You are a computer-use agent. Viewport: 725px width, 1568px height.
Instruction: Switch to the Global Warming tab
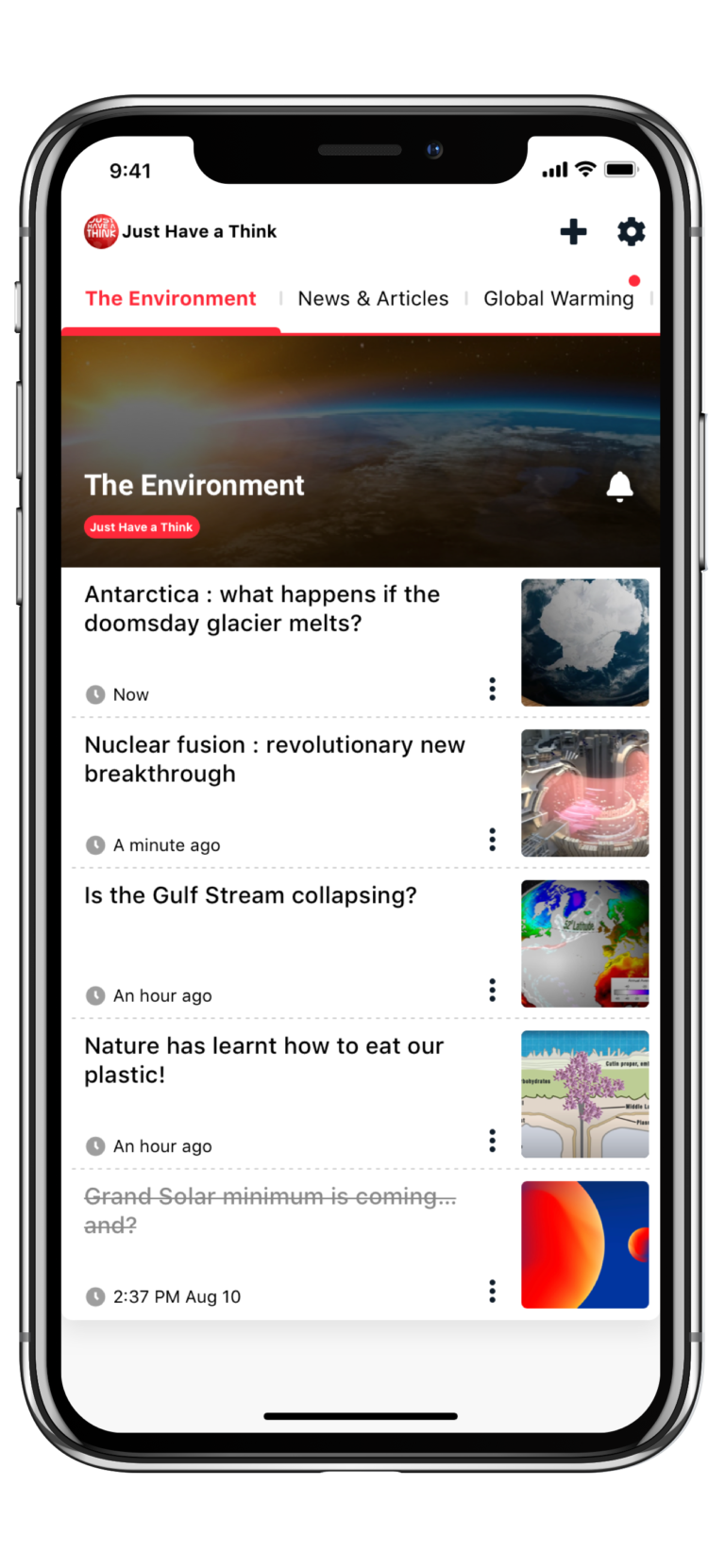click(558, 298)
